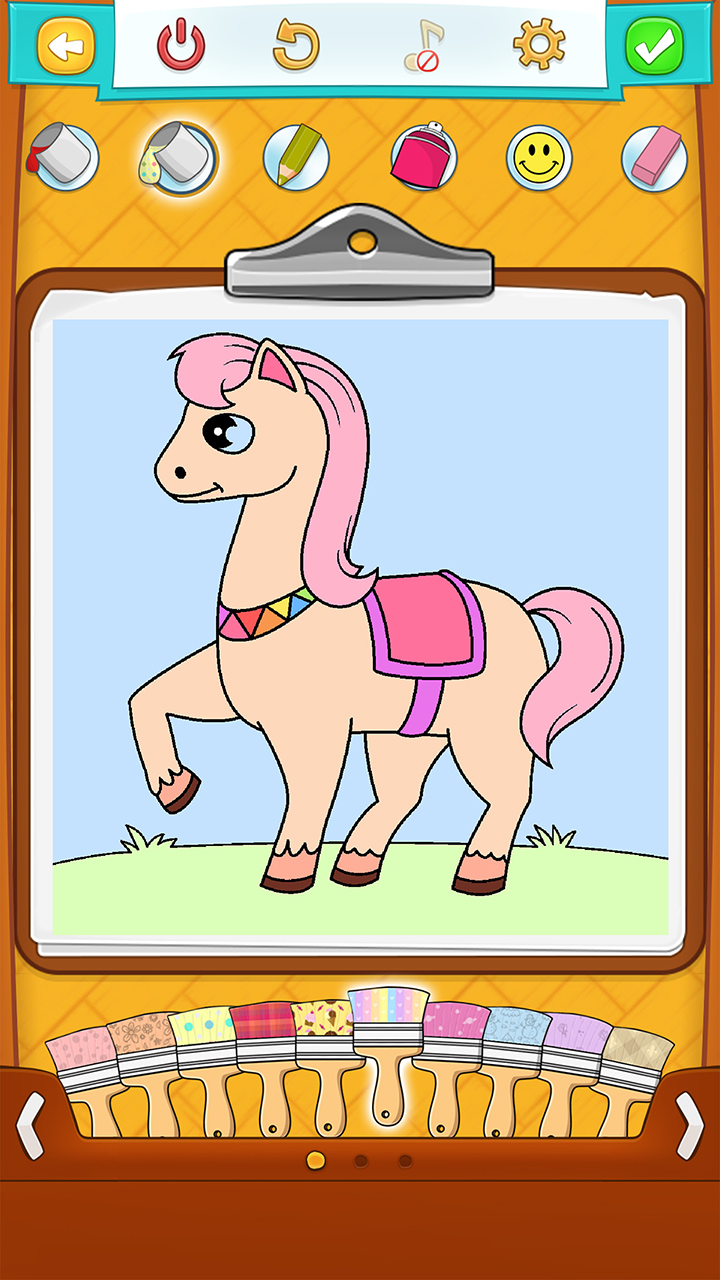
Task: Select the pink eraser tool
Action: 654,157
